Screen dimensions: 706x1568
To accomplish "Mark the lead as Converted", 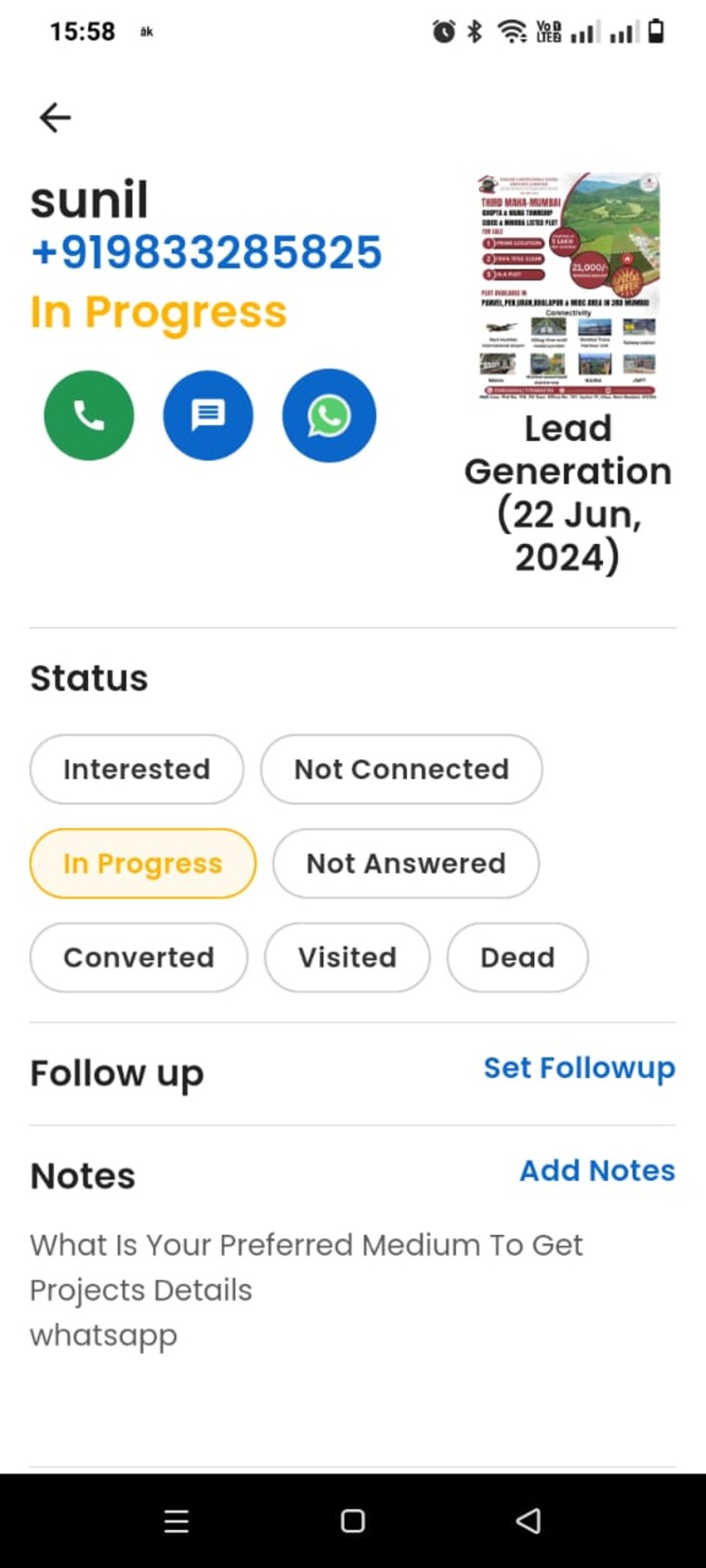I will [138, 957].
